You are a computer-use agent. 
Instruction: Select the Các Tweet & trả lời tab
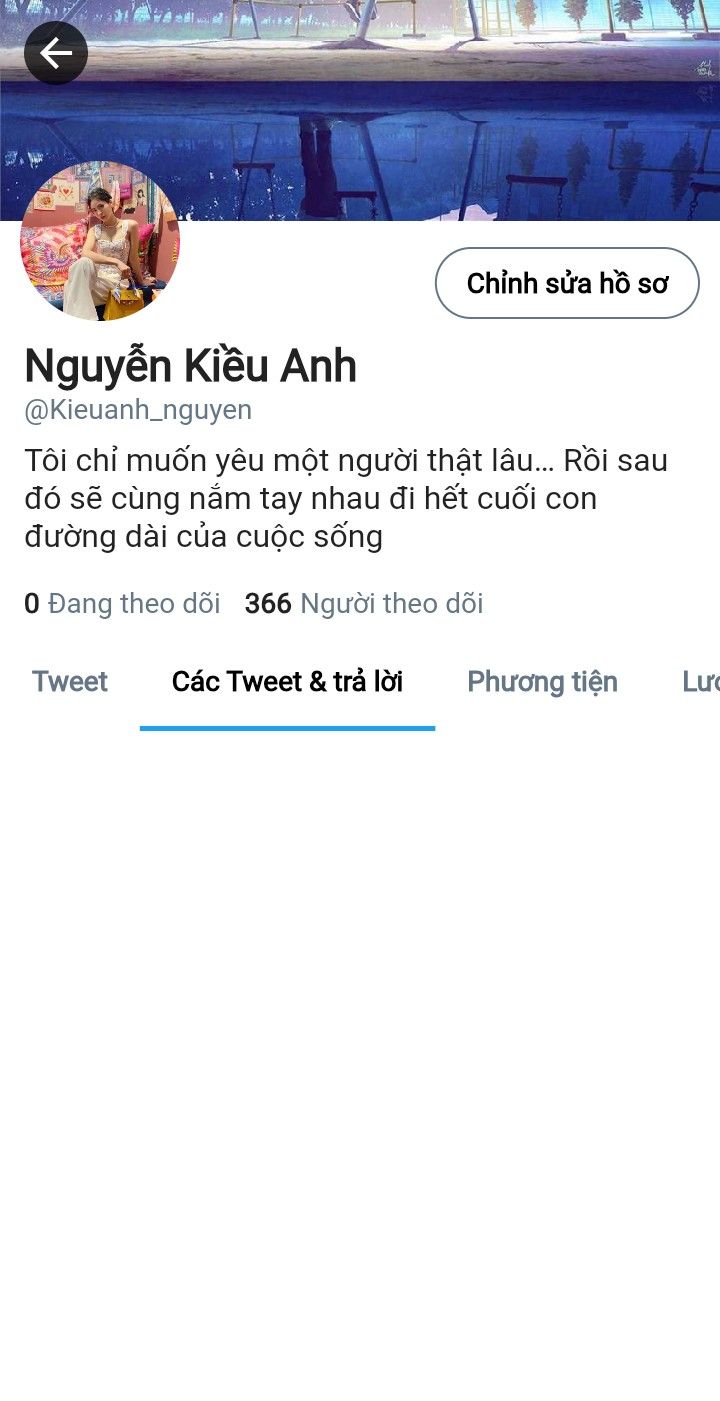pyautogui.click(x=287, y=682)
